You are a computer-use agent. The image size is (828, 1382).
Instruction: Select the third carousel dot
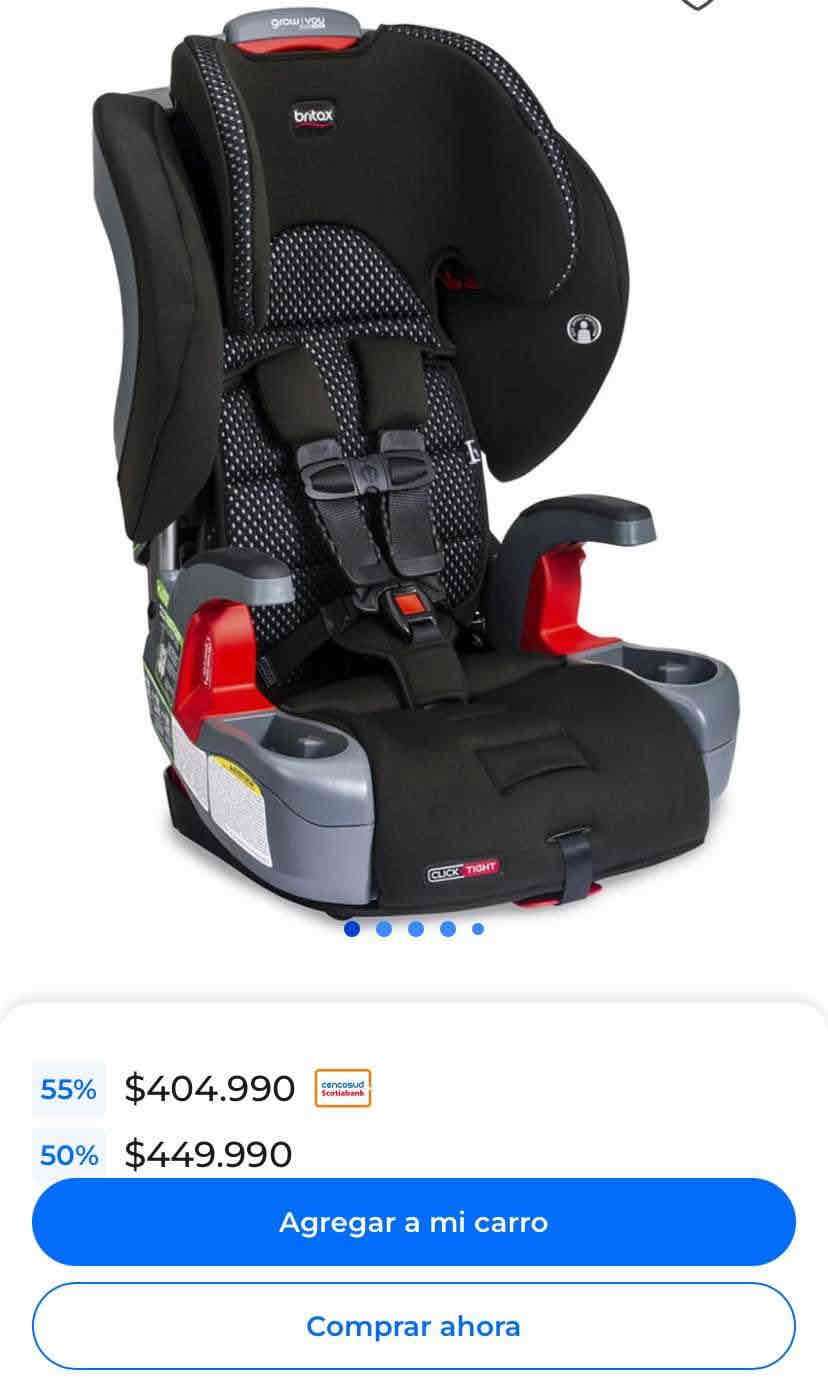[416, 928]
